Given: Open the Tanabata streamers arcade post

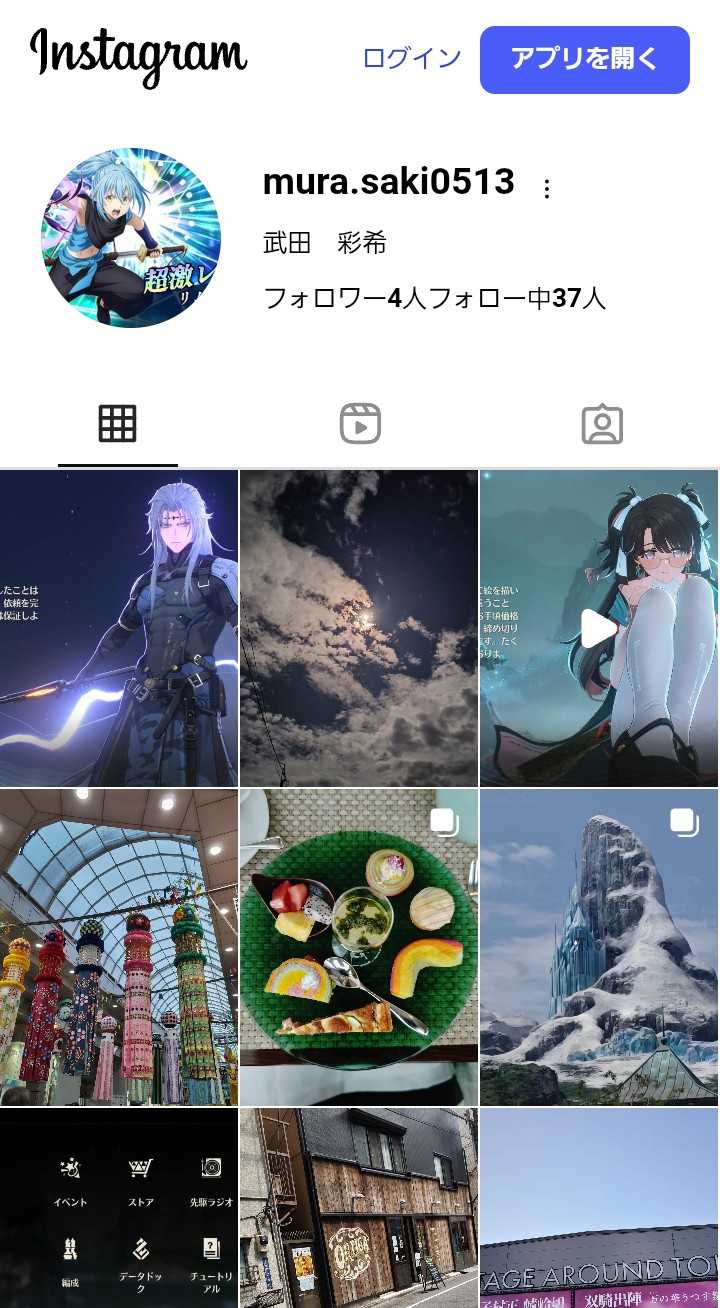Looking at the screenshot, I should click(x=119, y=947).
